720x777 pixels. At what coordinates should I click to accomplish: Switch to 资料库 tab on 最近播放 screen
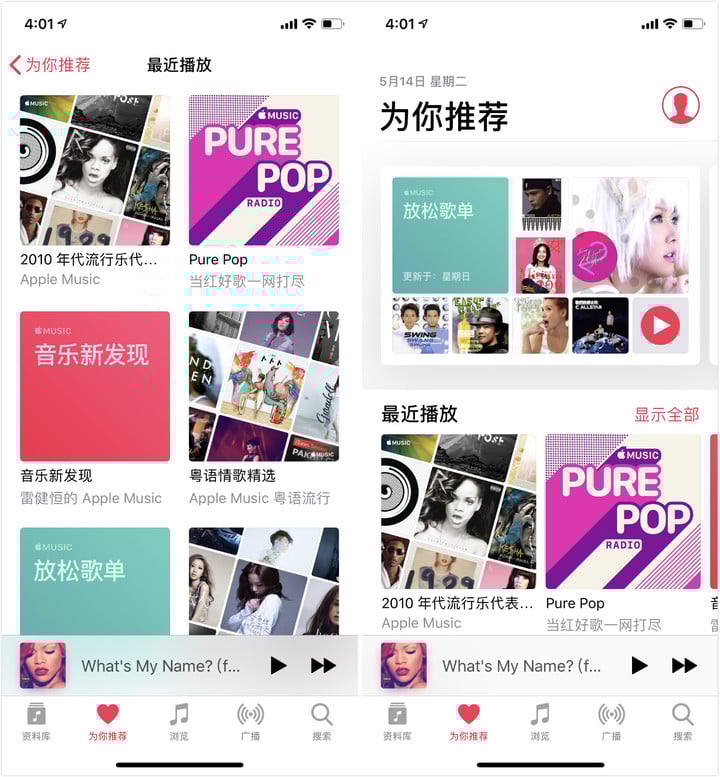37,722
